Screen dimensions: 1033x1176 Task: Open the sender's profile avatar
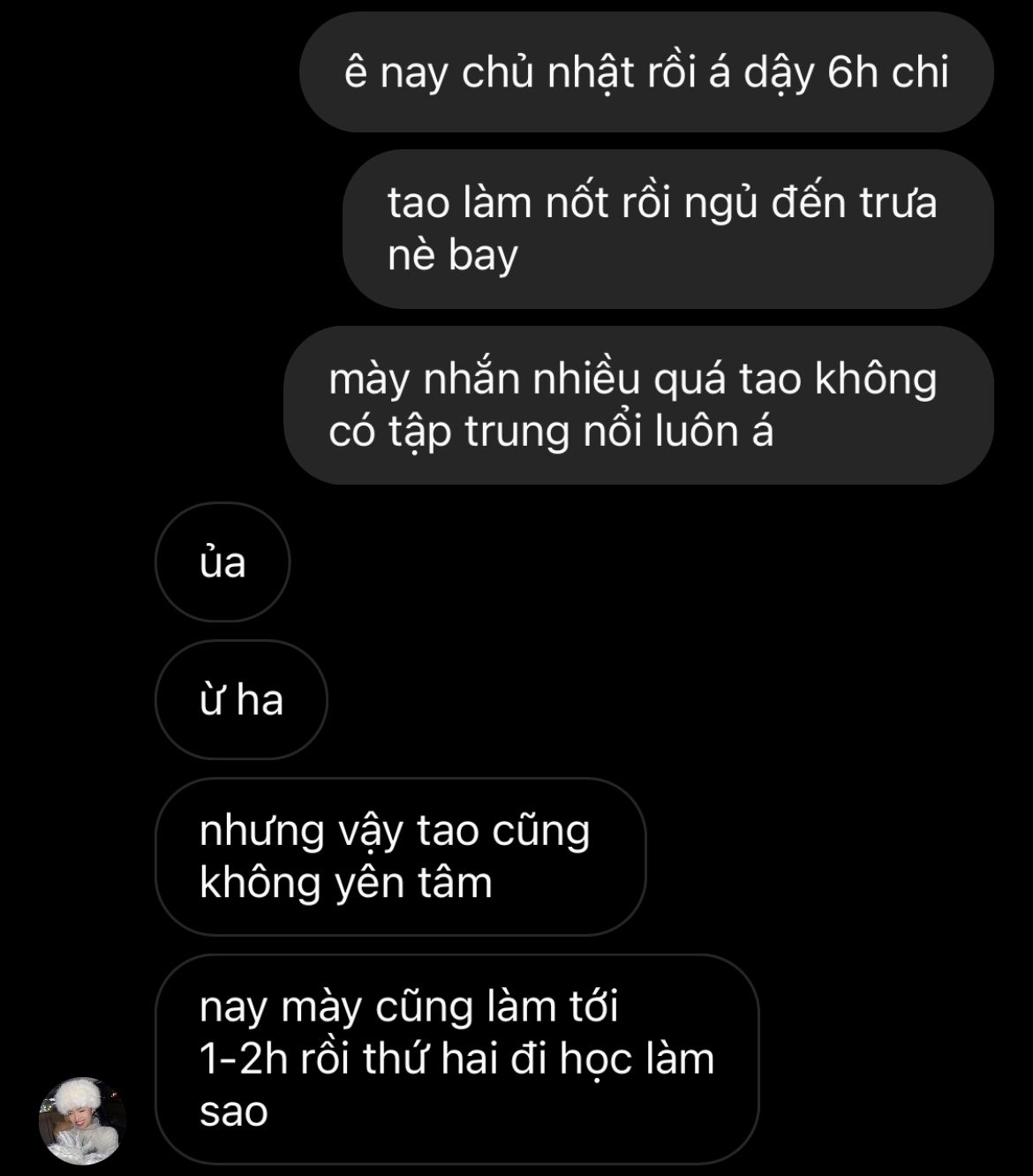(82, 1121)
